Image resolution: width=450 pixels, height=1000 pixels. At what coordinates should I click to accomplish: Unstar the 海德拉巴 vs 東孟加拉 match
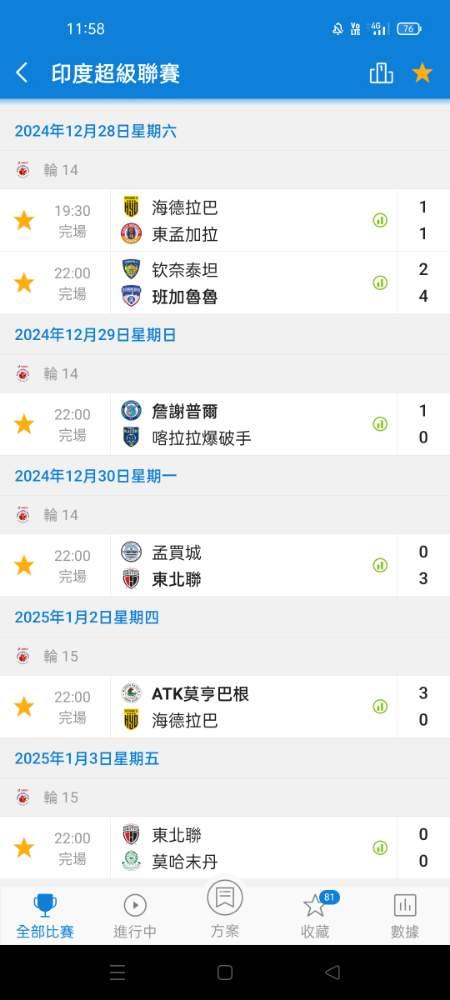[24, 221]
